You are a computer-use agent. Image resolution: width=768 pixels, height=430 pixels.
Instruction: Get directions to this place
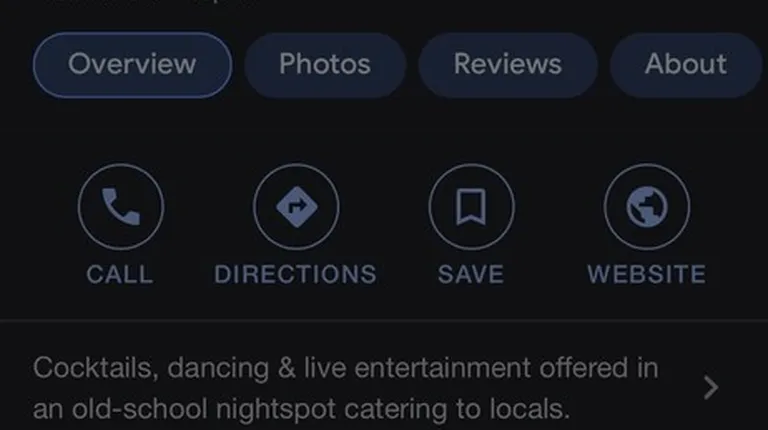(295, 207)
